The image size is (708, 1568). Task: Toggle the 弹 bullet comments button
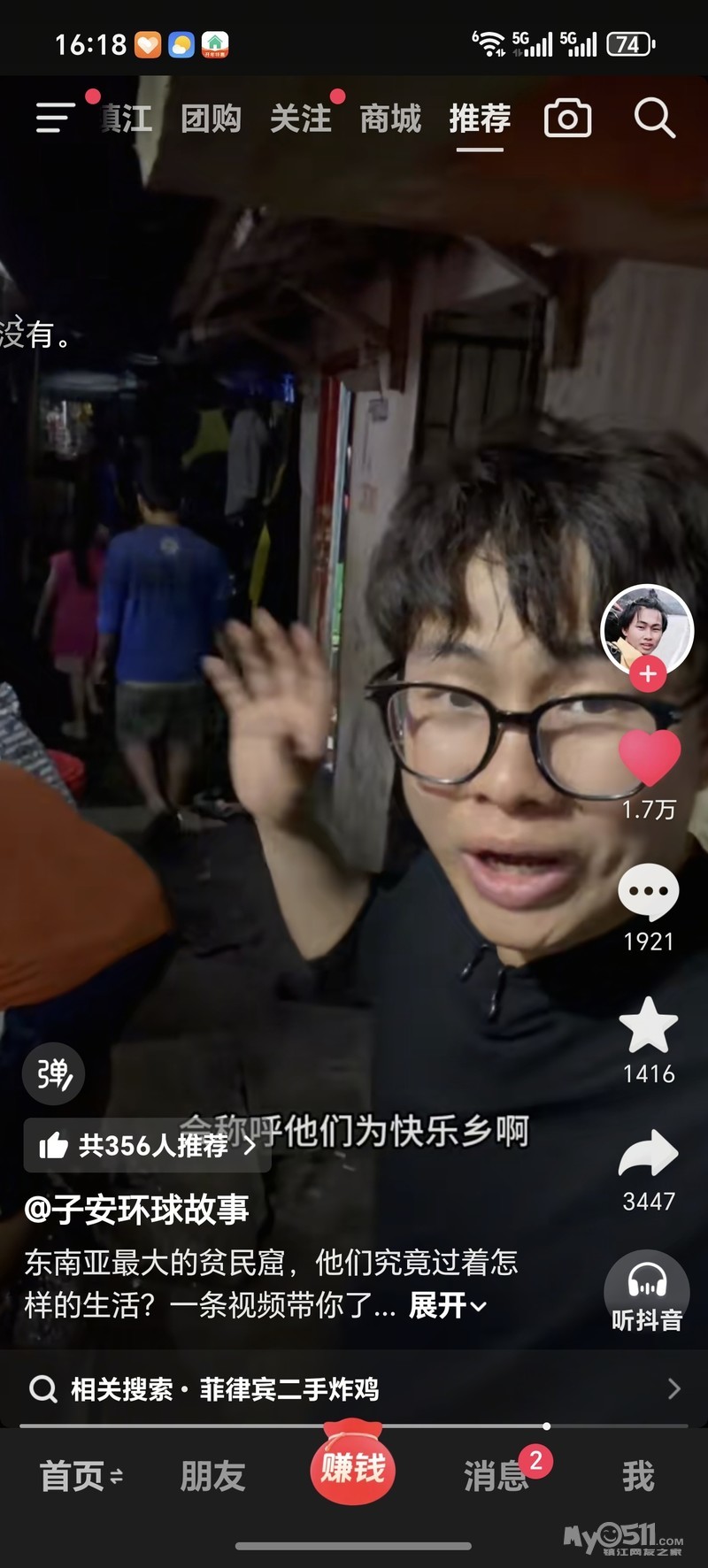pyautogui.click(x=53, y=1074)
